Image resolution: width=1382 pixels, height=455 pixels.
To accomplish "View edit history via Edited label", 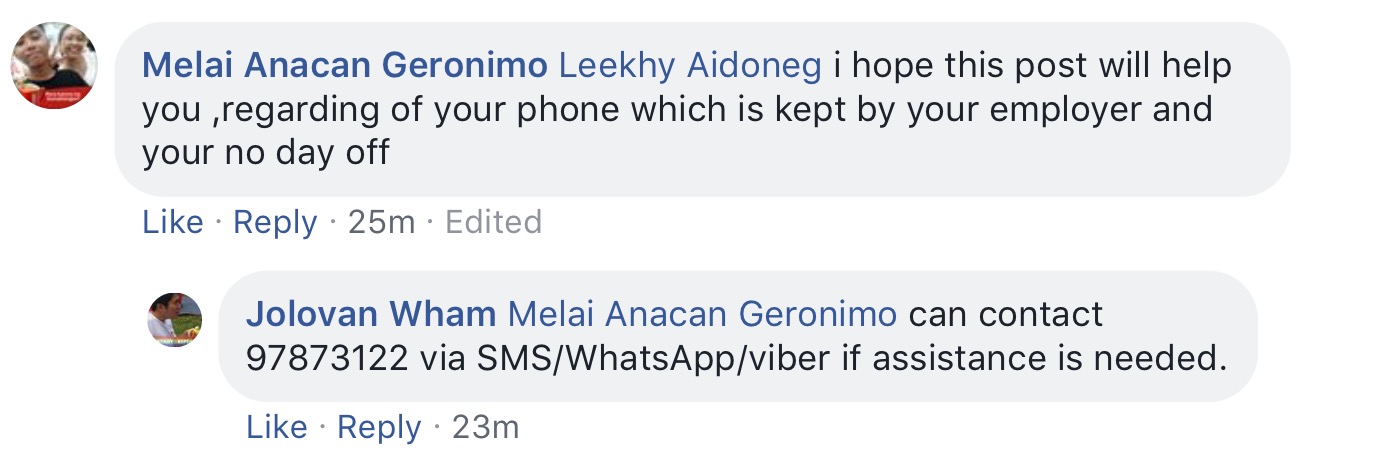I will (493, 222).
